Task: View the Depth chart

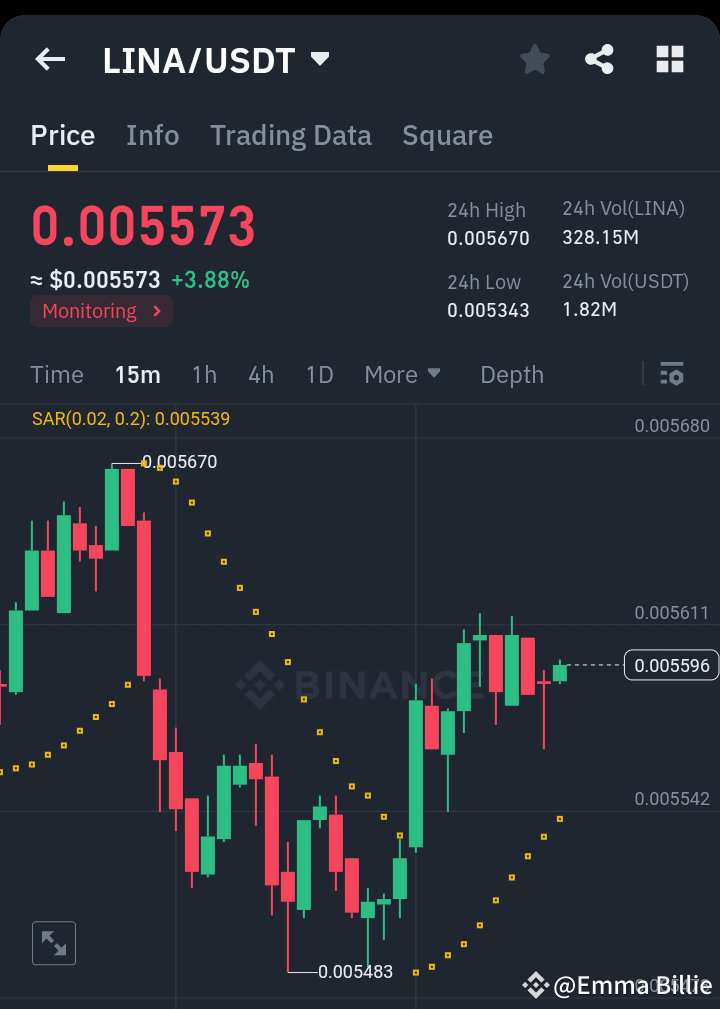Action: (x=511, y=374)
